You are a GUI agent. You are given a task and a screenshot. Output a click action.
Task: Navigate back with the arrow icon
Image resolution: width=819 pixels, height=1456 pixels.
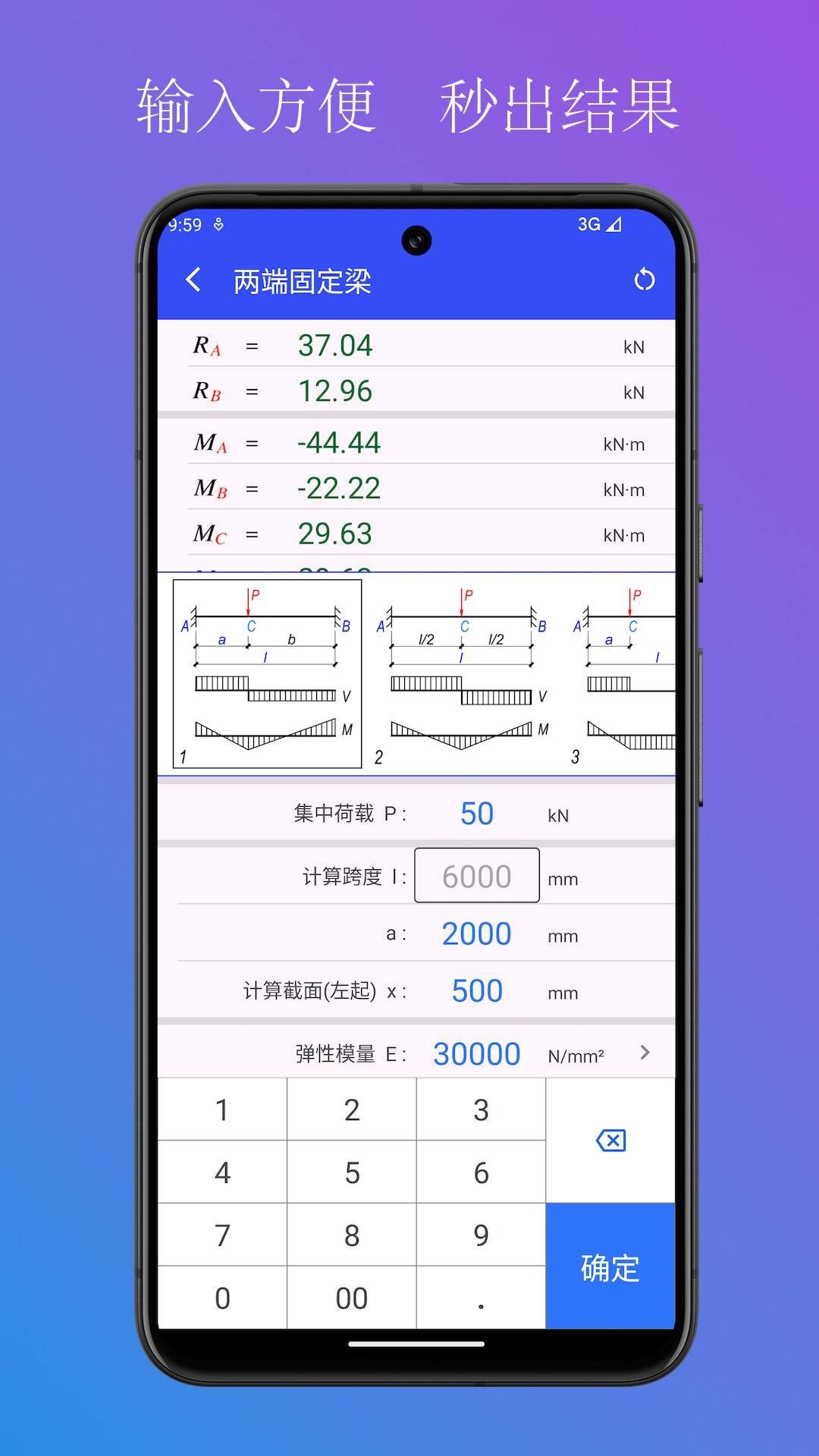tap(193, 280)
